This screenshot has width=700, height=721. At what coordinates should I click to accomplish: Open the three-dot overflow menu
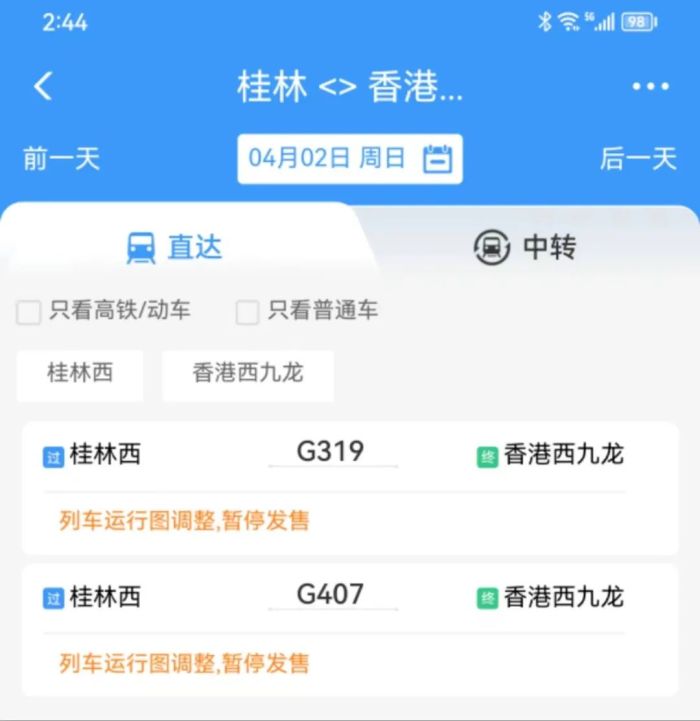(650, 87)
